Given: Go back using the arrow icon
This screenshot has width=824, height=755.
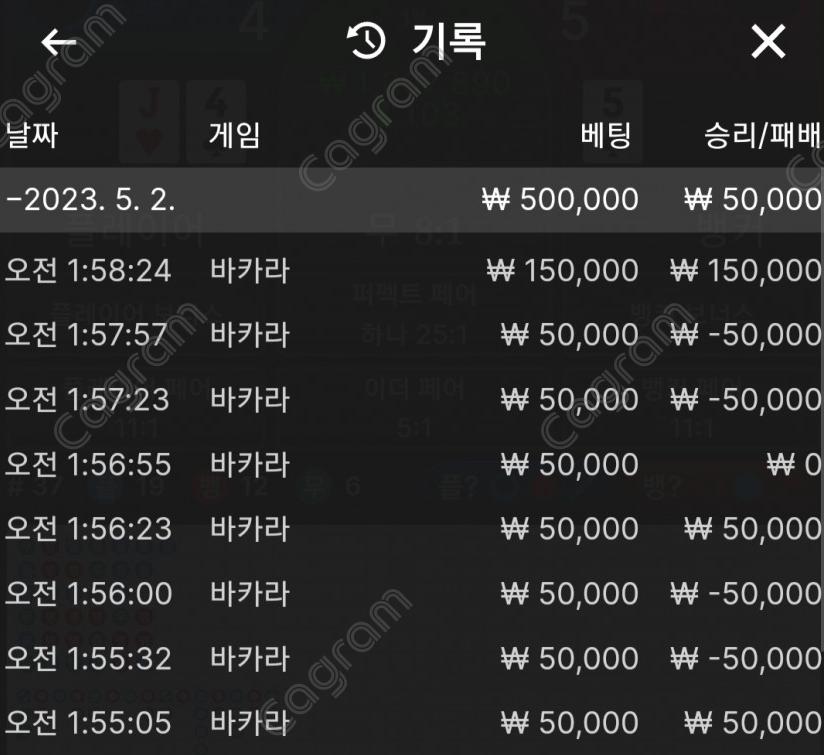Looking at the screenshot, I should 59,42.
